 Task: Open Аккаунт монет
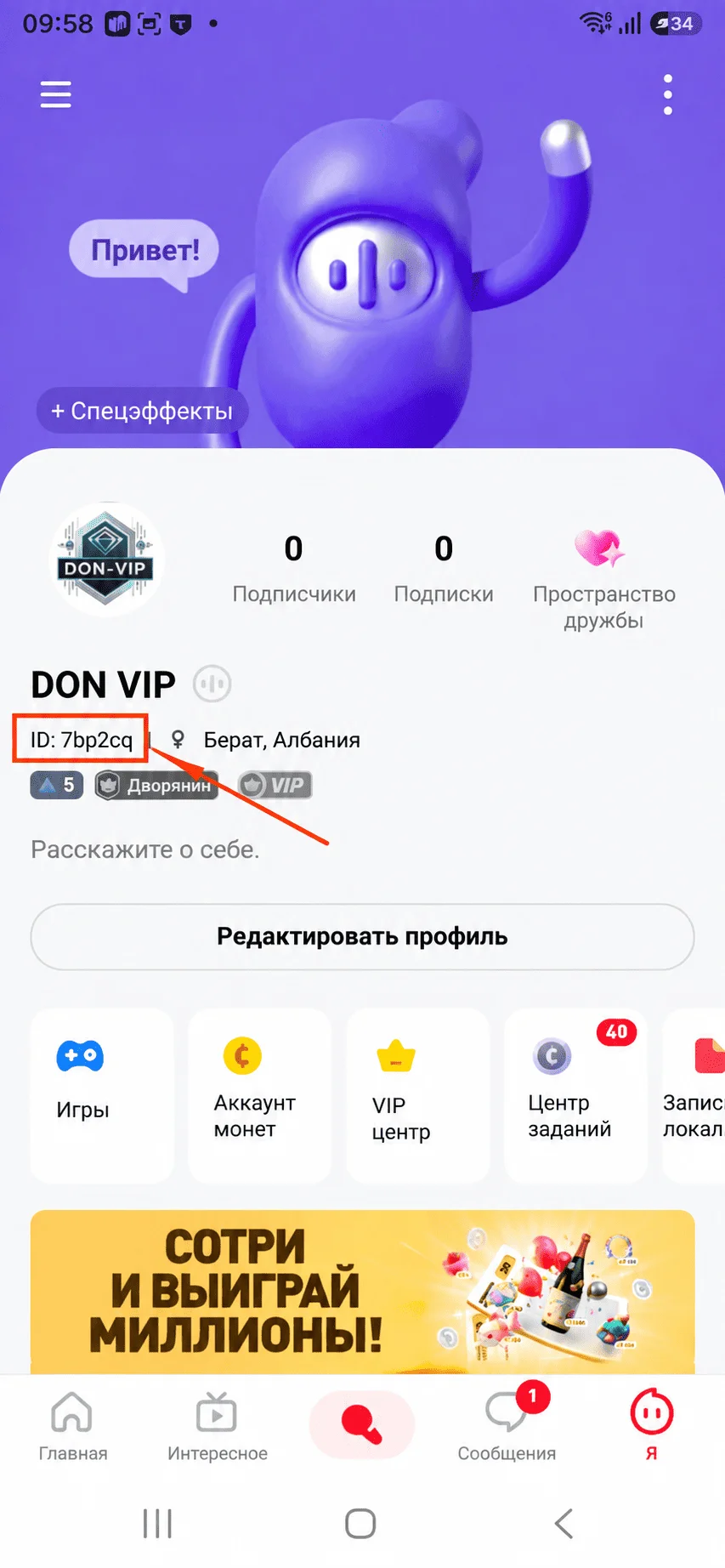click(x=260, y=1095)
